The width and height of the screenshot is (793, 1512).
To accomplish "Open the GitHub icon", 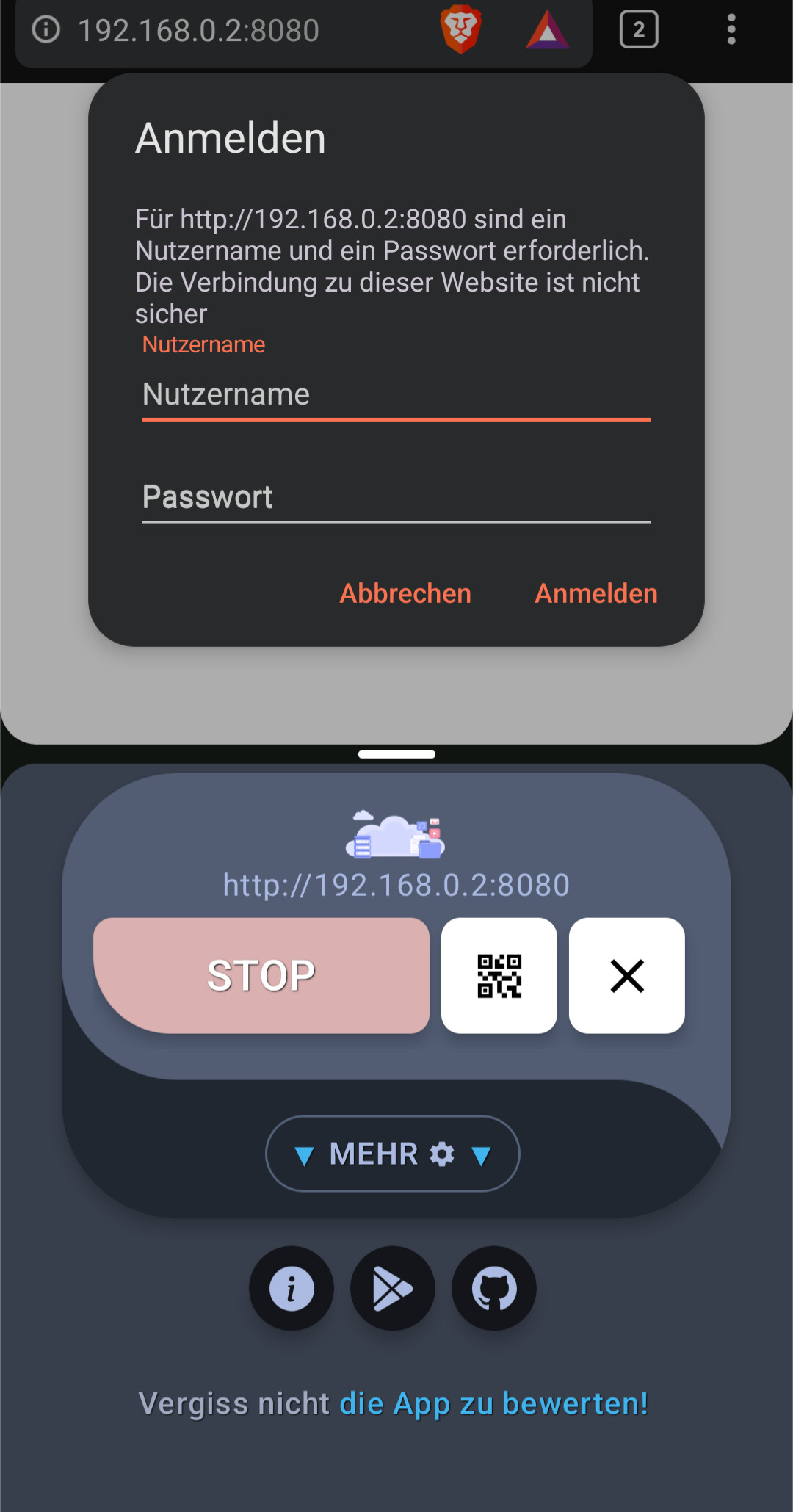I will tap(494, 1288).
